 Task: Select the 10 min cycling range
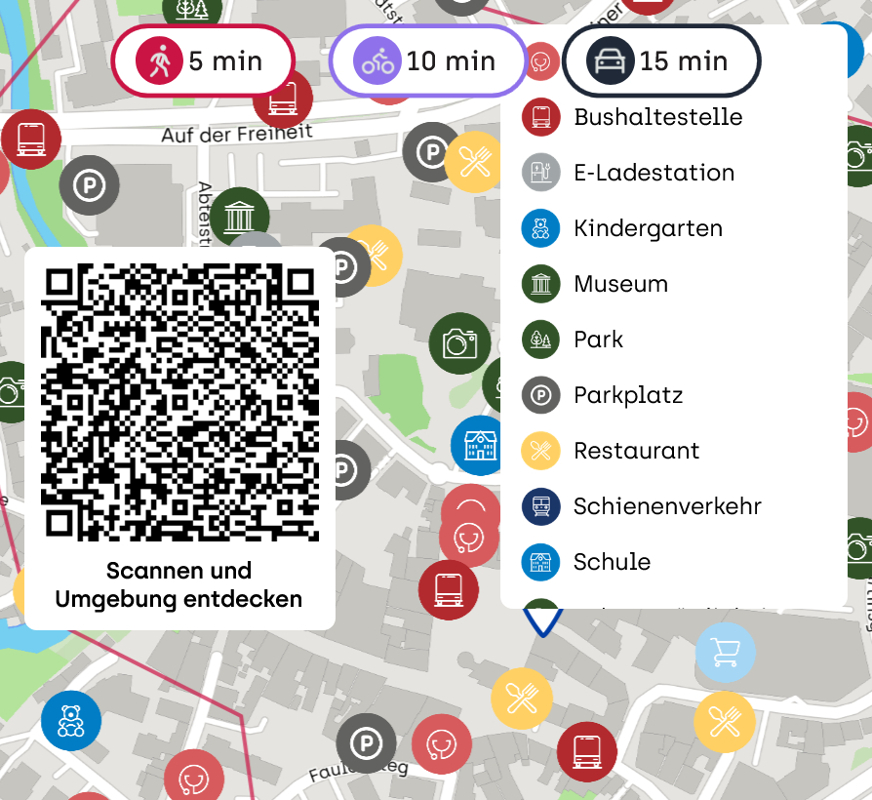pos(428,61)
